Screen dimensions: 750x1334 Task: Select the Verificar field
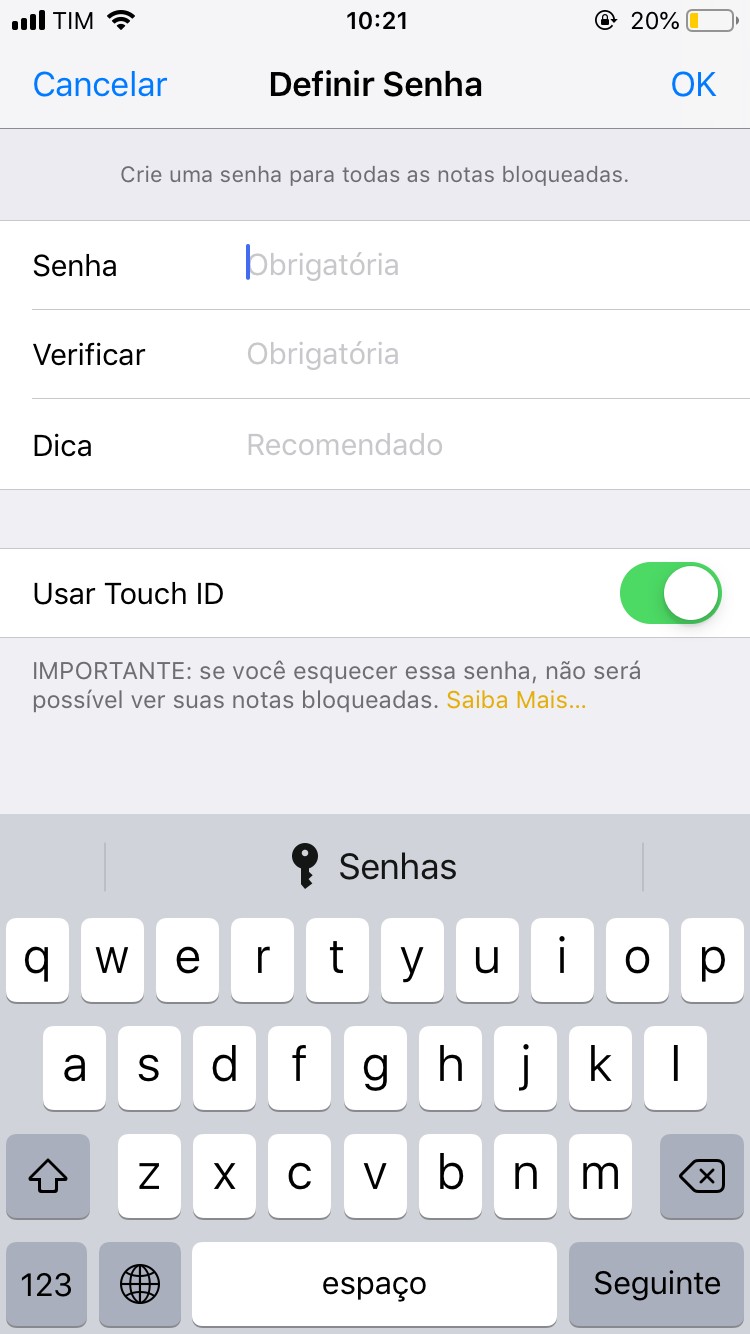pyautogui.click(x=480, y=354)
